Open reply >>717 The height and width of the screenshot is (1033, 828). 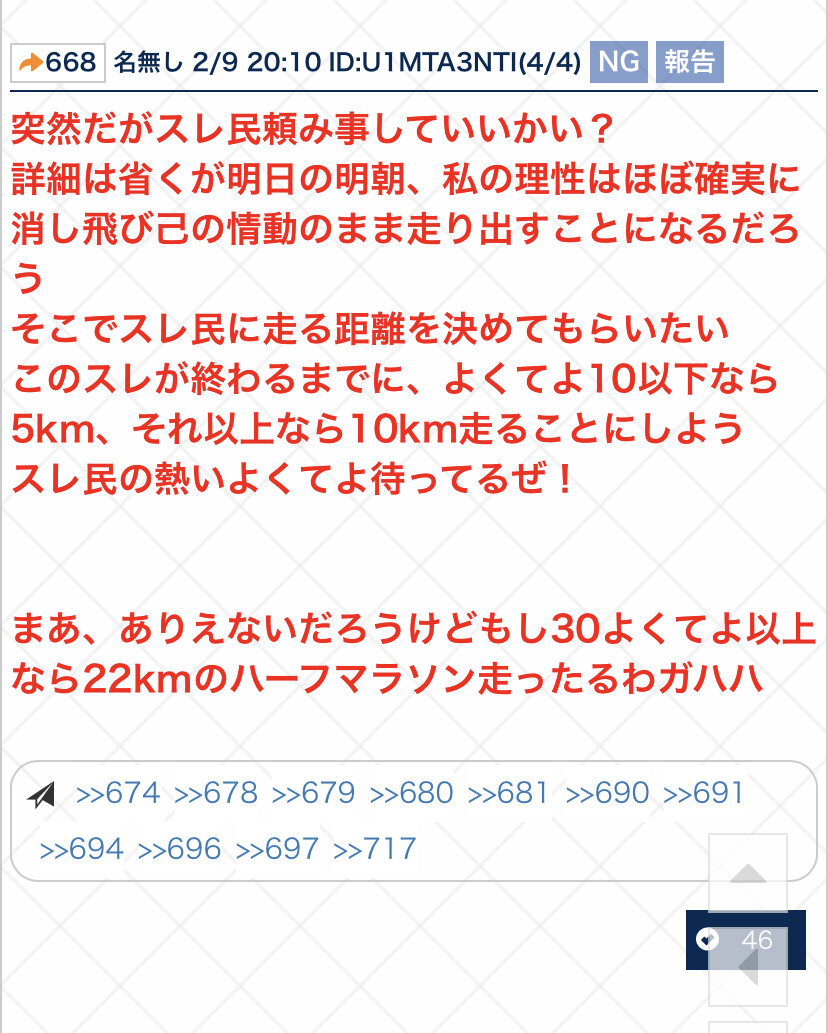(x=374, y=850)
